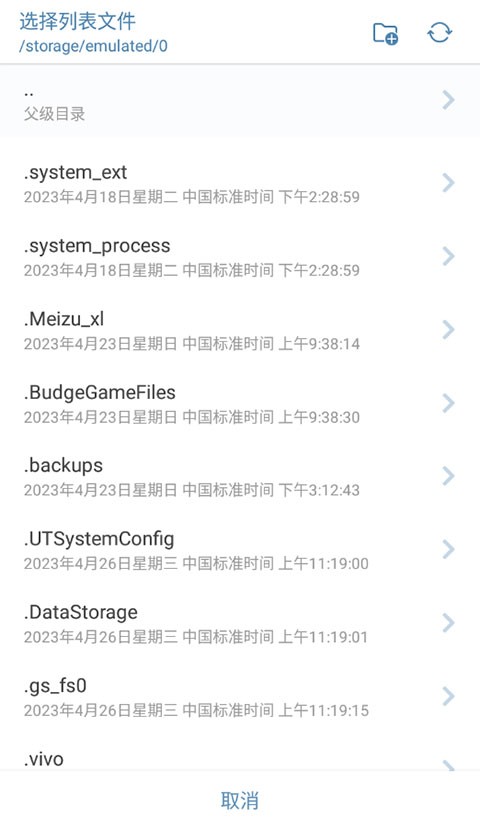The image size is (480, 829).
Task: Refresh the file list
Action: pos(439,33)
